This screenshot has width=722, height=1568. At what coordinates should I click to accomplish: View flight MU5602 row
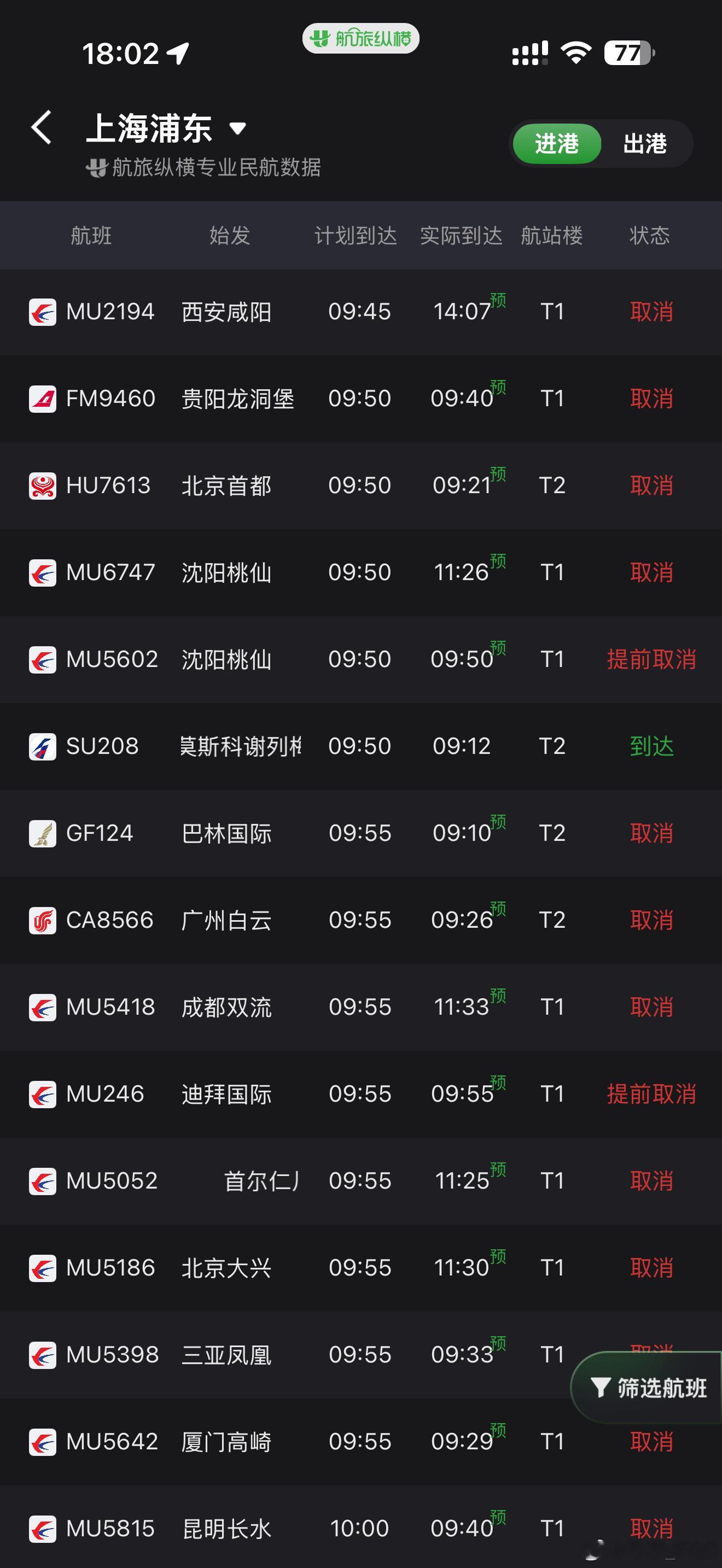pos(361,660)
